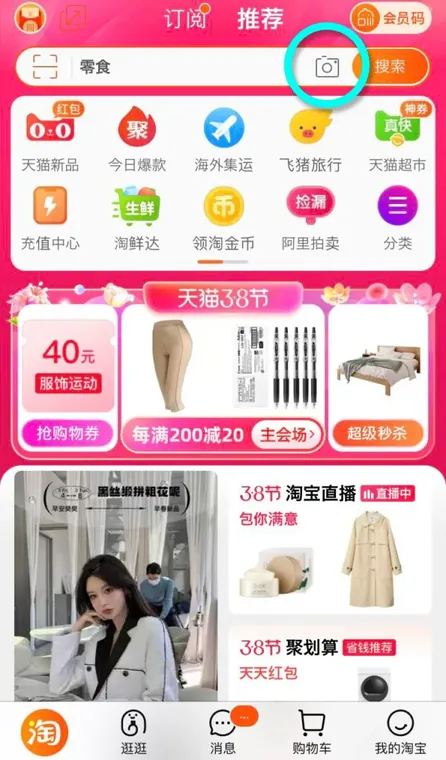The image size is (446, 760).
Task: Tap the scan icon in search bar
Action: tap(45, 67)
